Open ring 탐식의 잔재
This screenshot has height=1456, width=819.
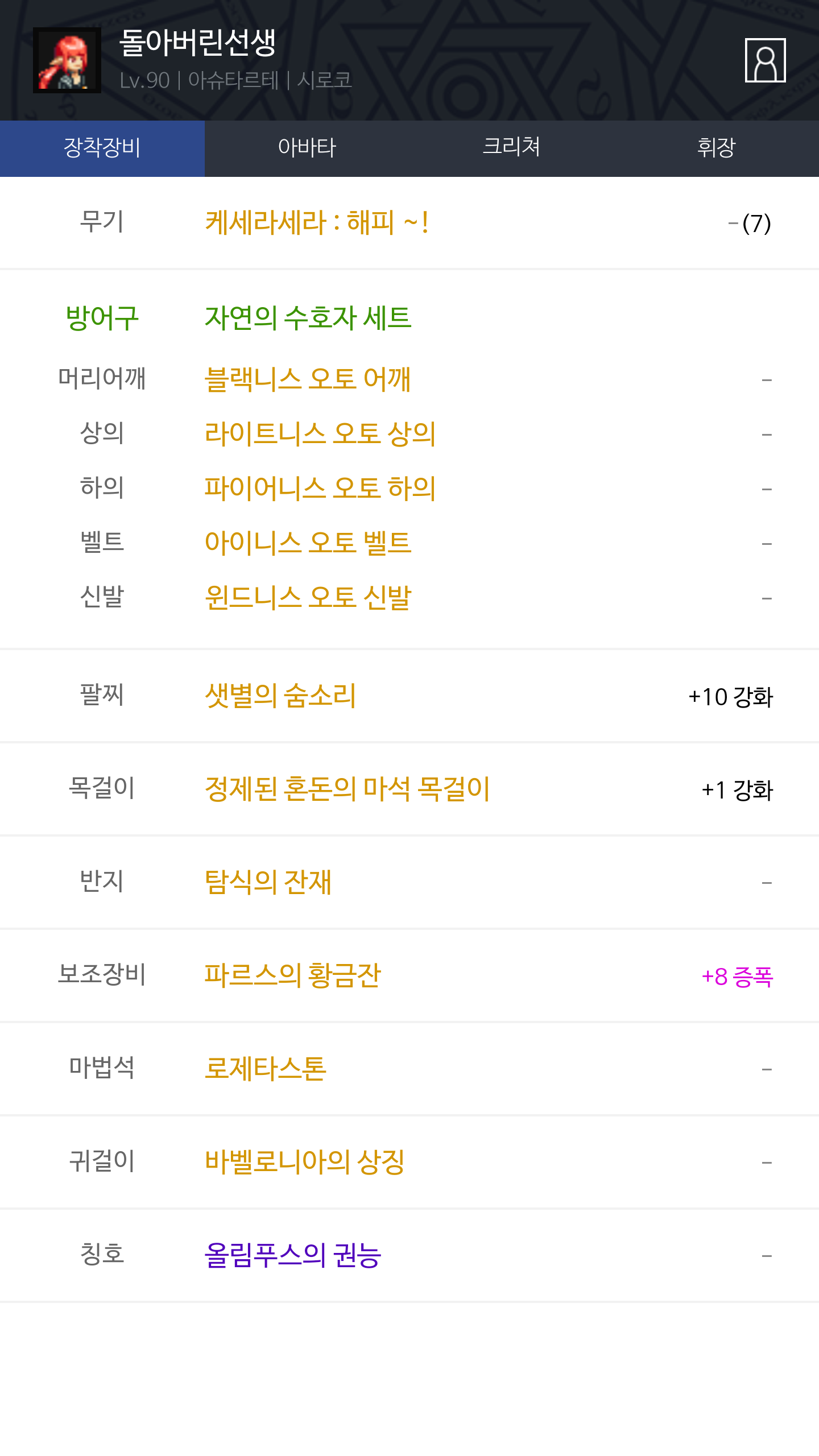(268, 882)
